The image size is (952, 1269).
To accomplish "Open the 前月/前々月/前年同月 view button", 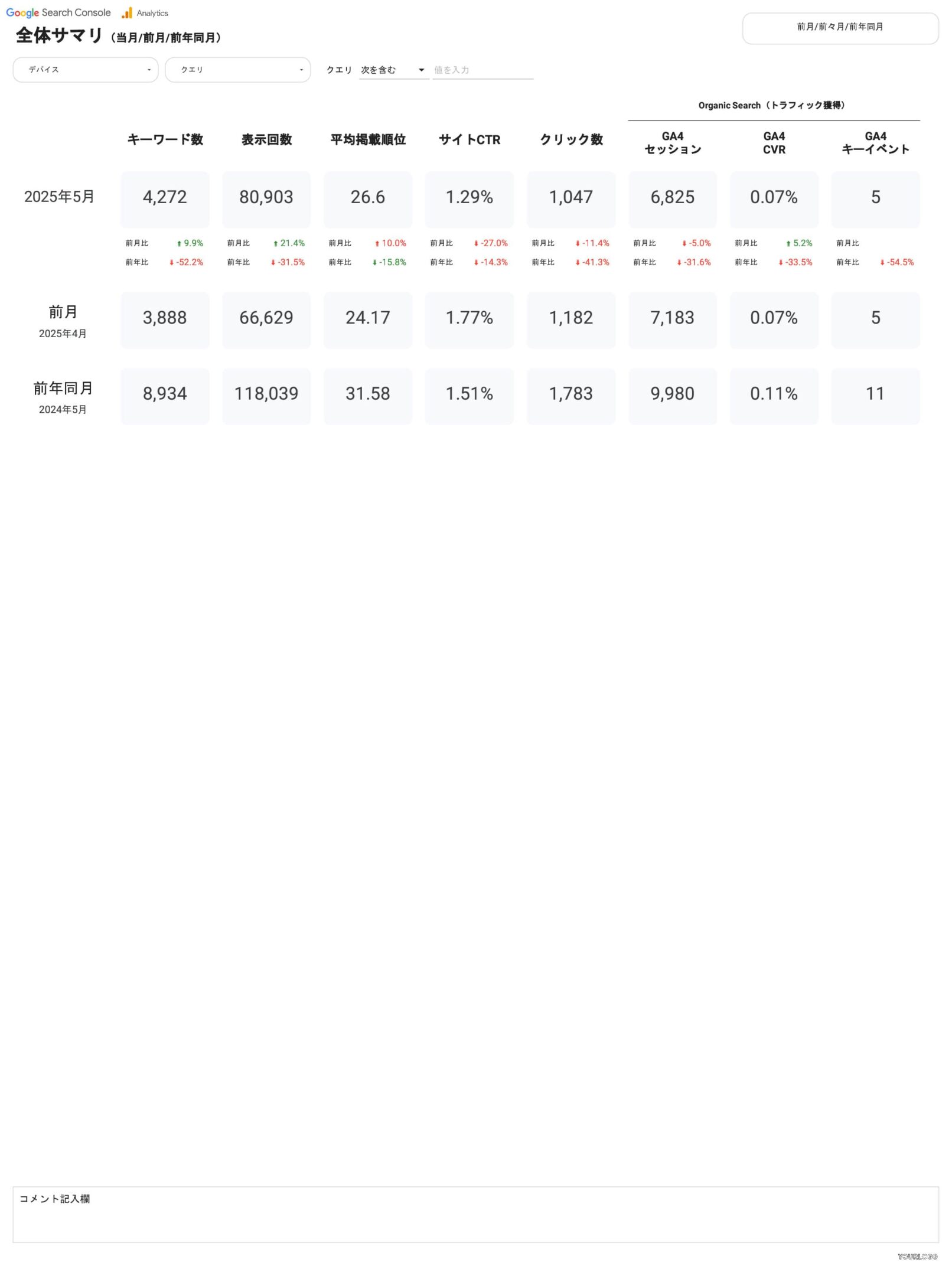I will click(x=840, y=28).
